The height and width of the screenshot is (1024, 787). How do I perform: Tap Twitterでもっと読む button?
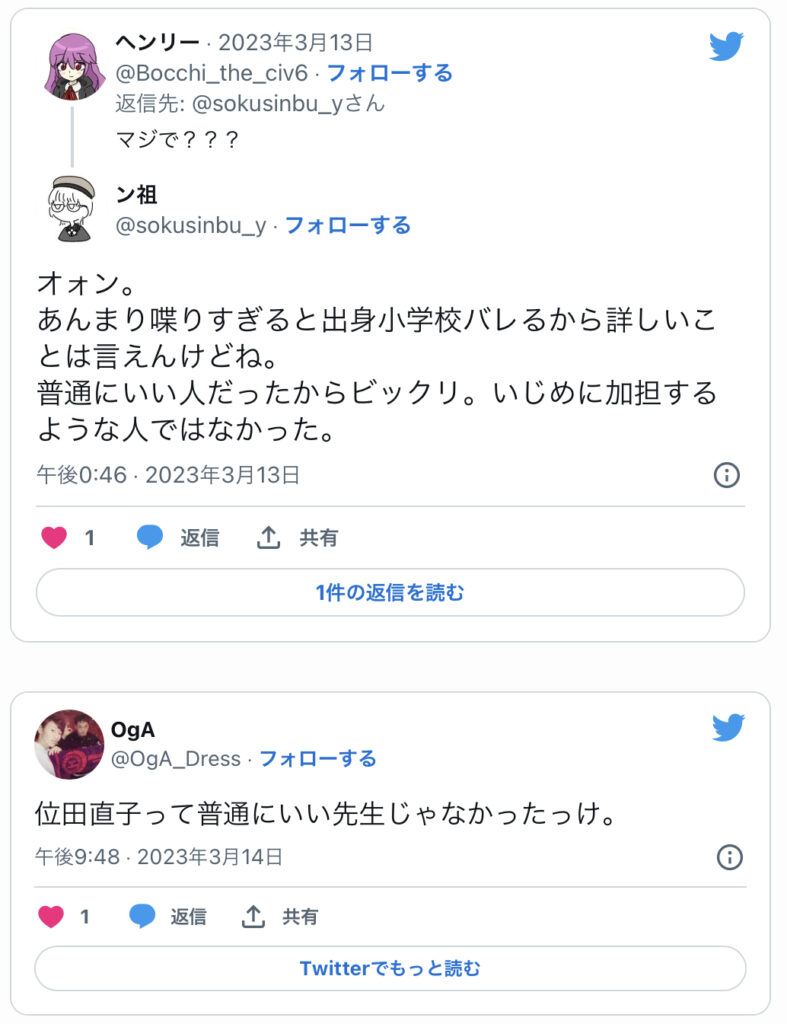tap(390, 969)
